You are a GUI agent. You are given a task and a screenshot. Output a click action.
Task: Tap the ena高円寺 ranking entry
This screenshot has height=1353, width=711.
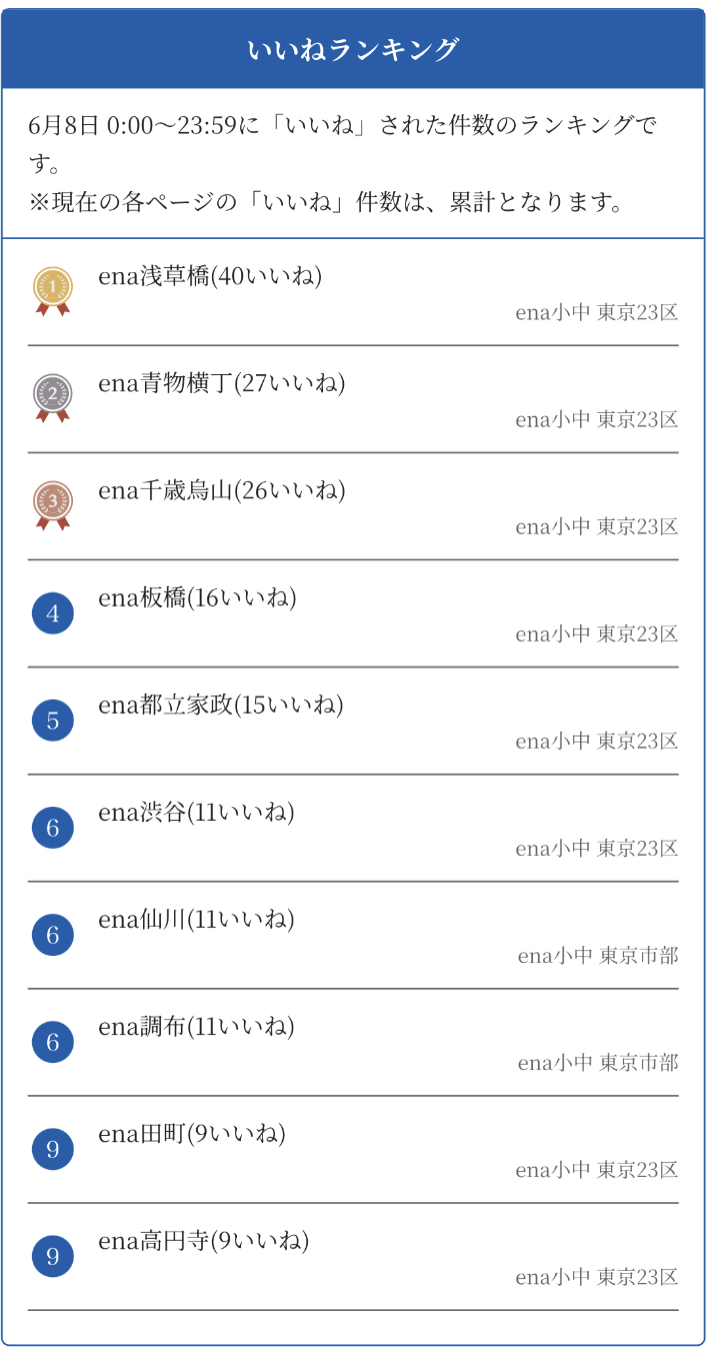(203, 1242)
